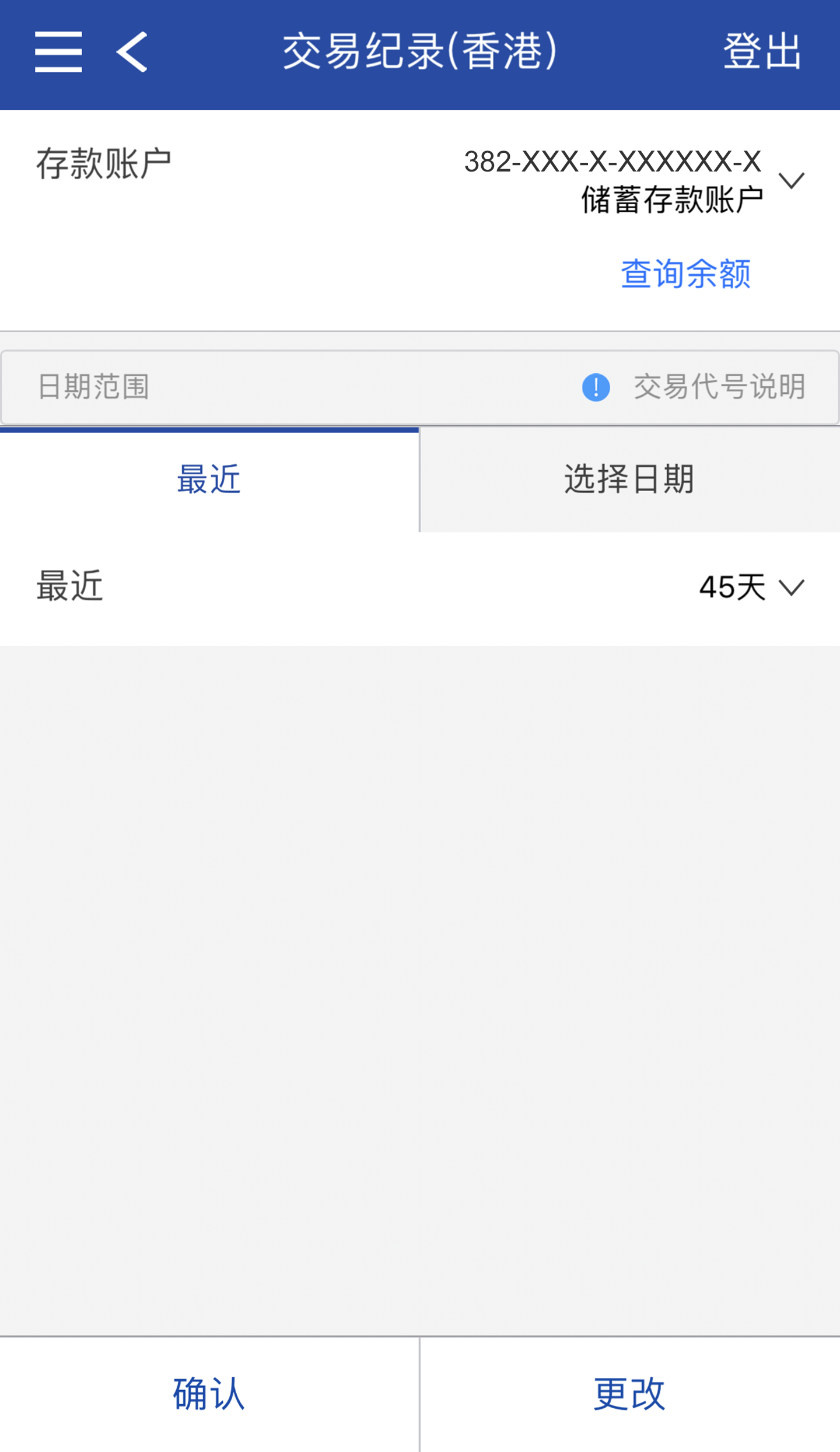Screen dimensions: 840x1452
Task: Switch to the 选择日期 tab
Action: (629, 480)
